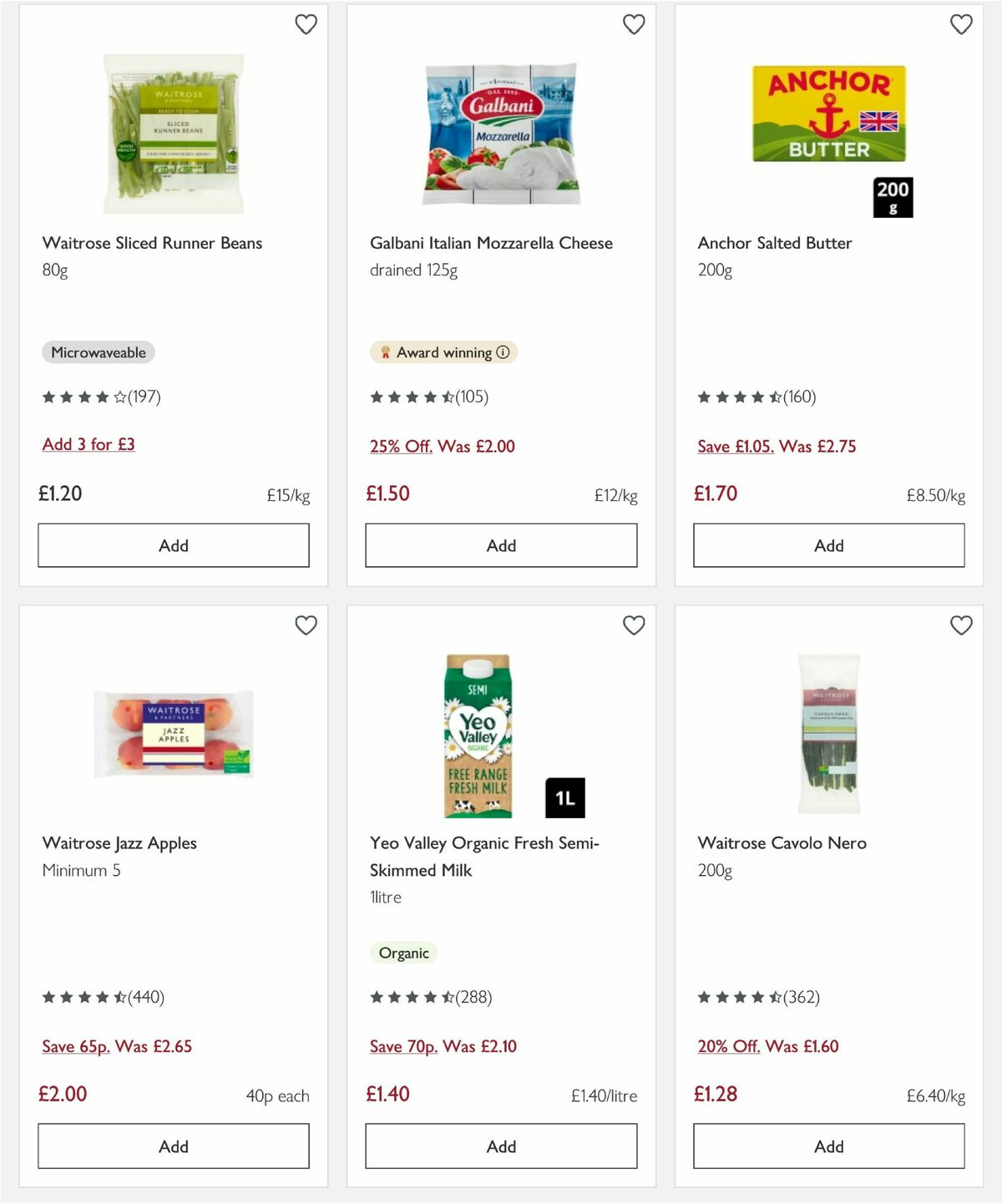
Task: Favorite the Yeo Valley Semi-Skimmed Milk
Action: (634, 625)
